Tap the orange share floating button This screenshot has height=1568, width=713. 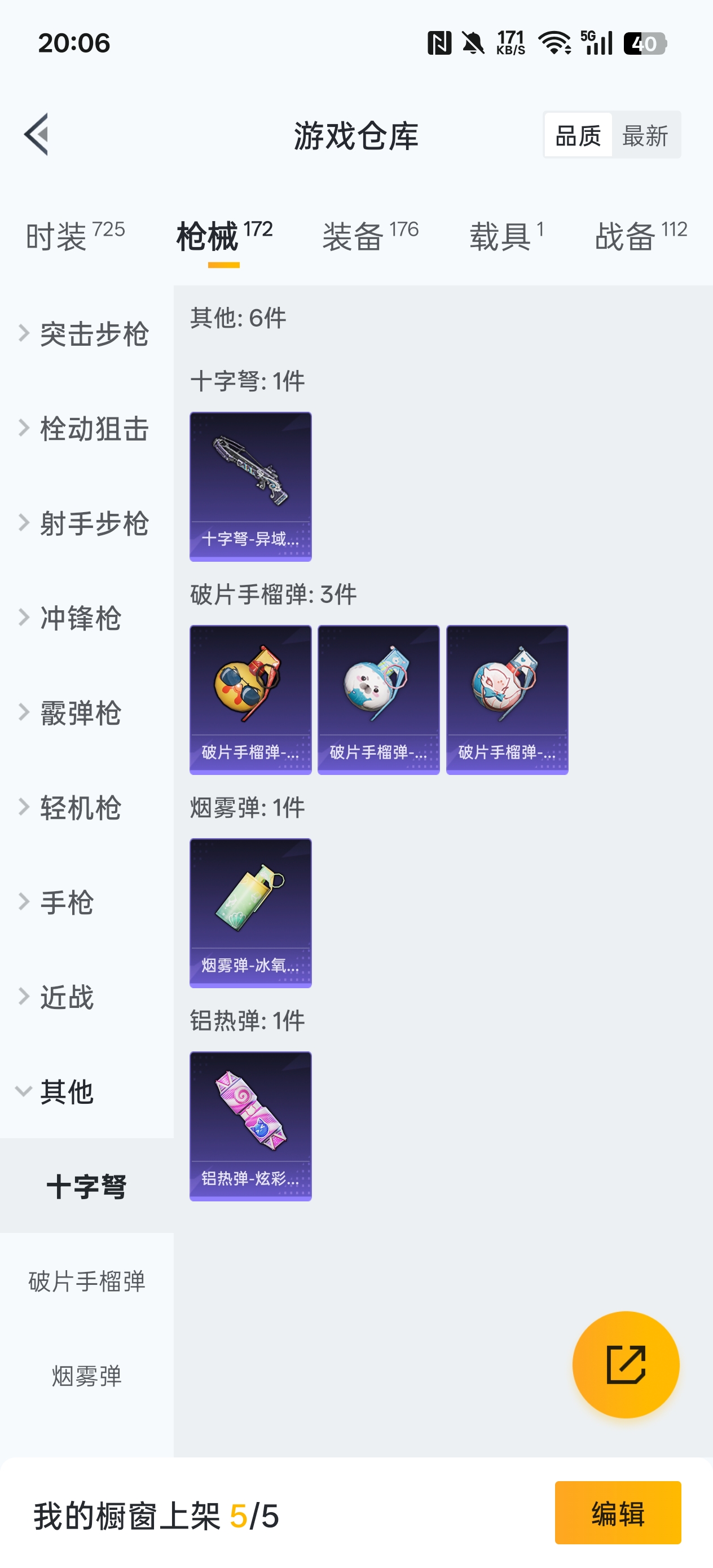pyautogui.click(x=626, y=1365)
